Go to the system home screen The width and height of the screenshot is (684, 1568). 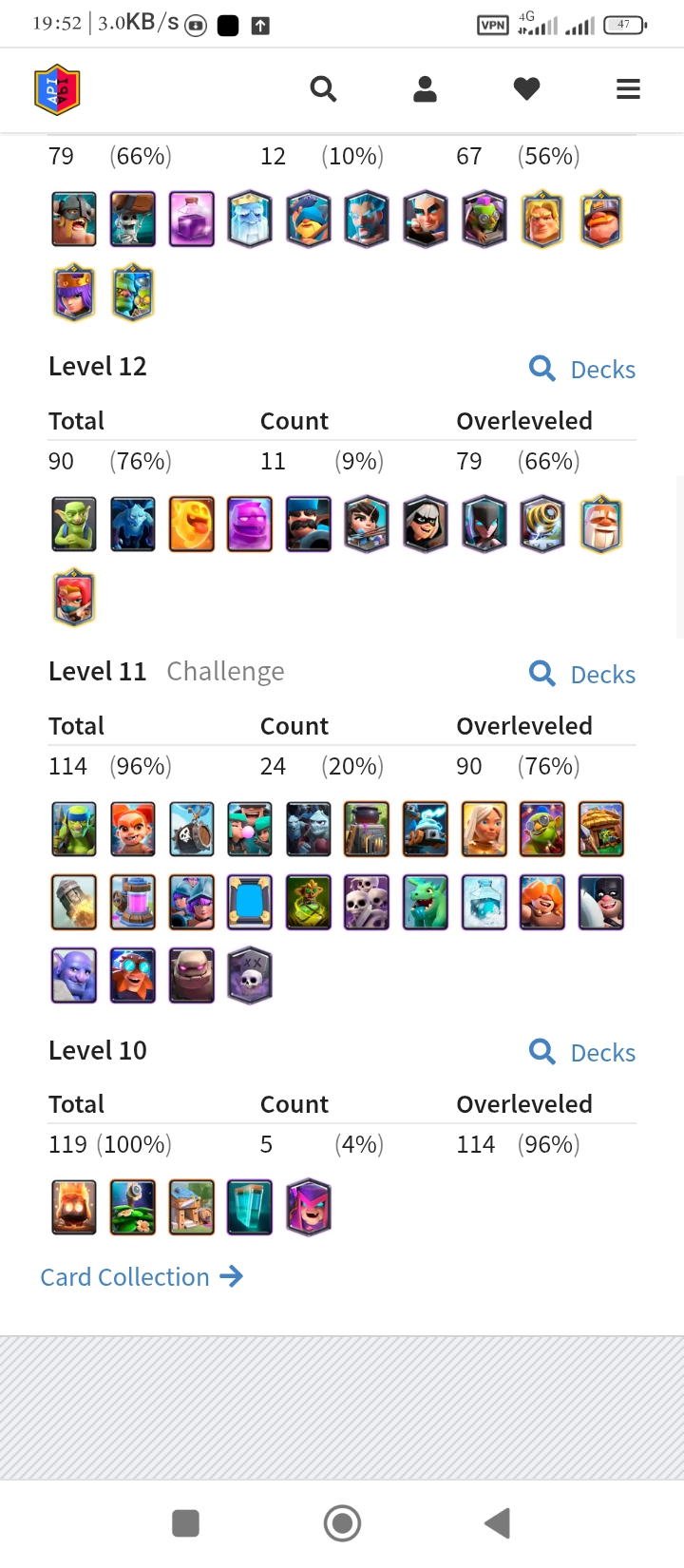342,1522
